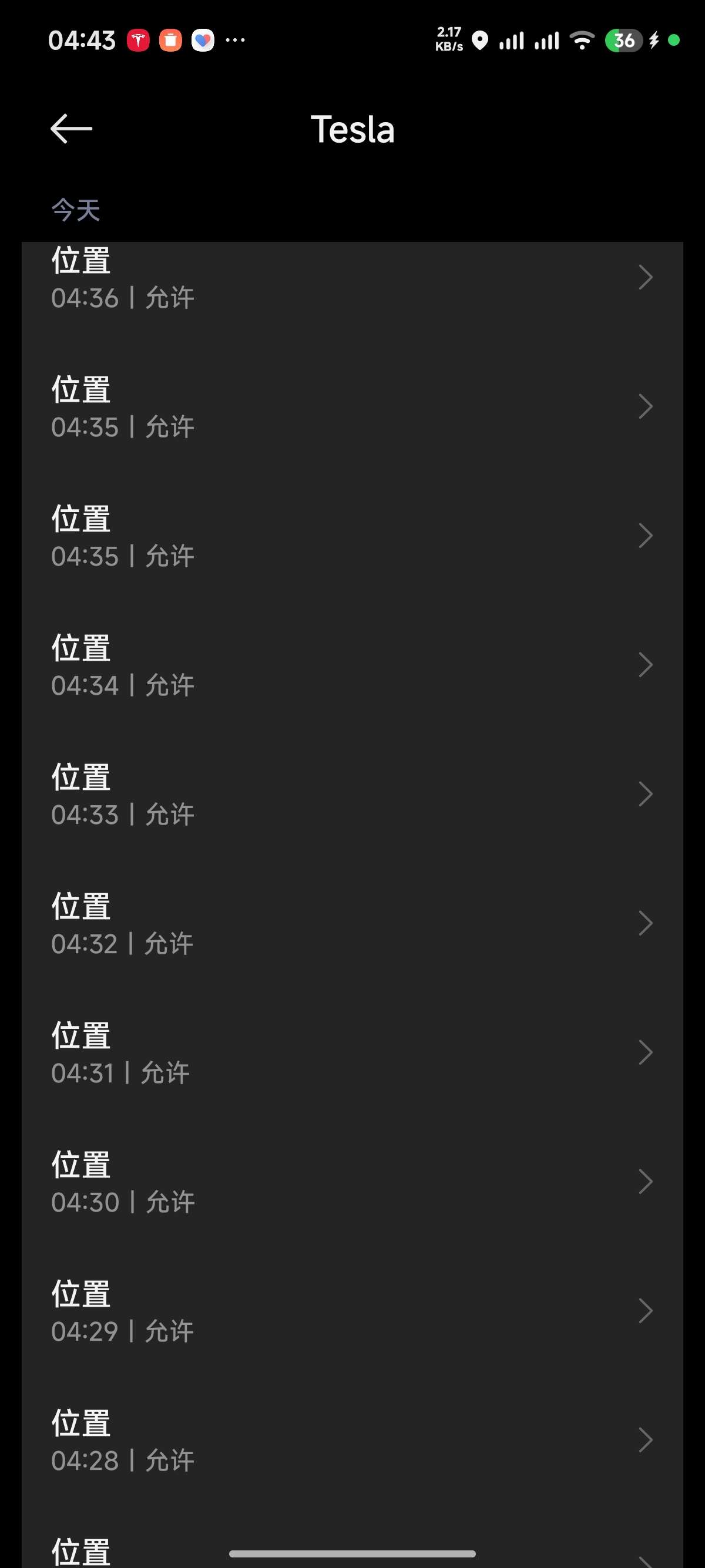
Task: Tap the location pin icon in the status bar
Action: 481,40
